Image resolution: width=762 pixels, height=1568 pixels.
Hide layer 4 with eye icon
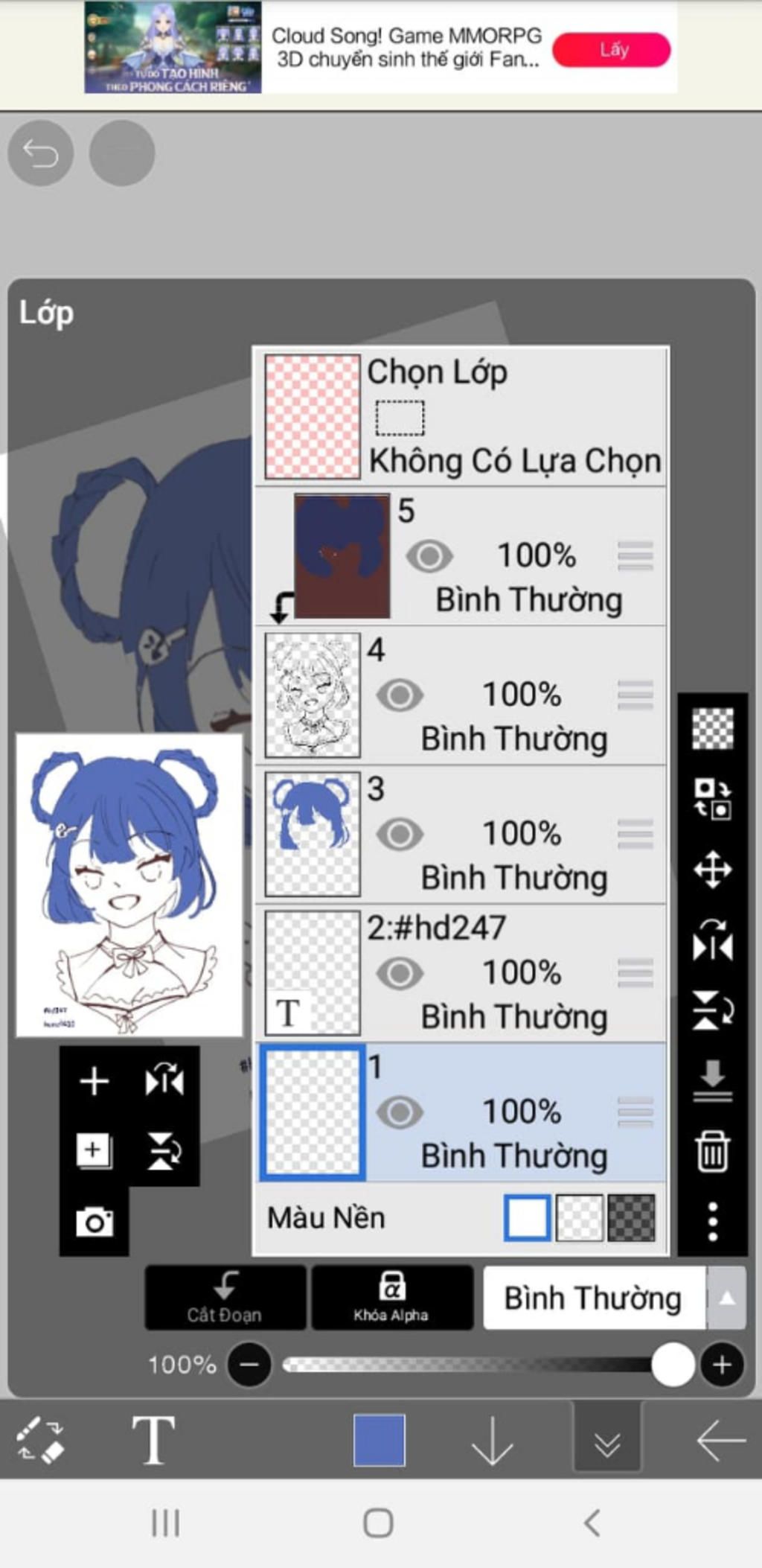[x=400, y=695]
